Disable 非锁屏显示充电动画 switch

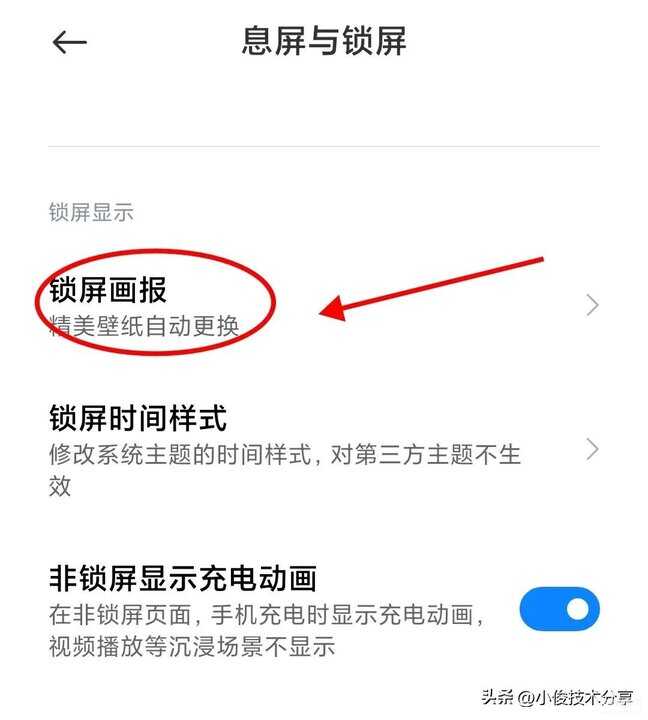559,608
